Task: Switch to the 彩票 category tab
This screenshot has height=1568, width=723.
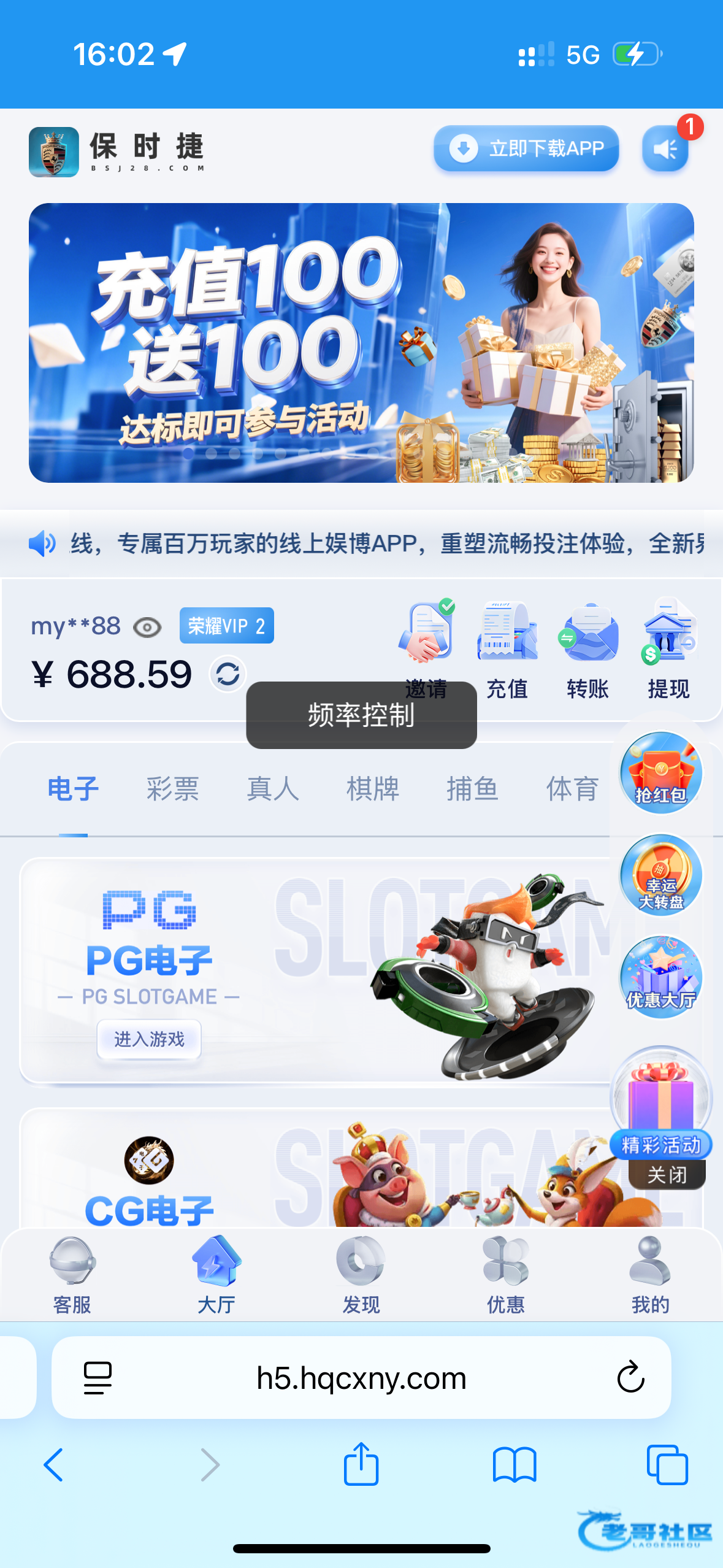Action: coord(173,788)
